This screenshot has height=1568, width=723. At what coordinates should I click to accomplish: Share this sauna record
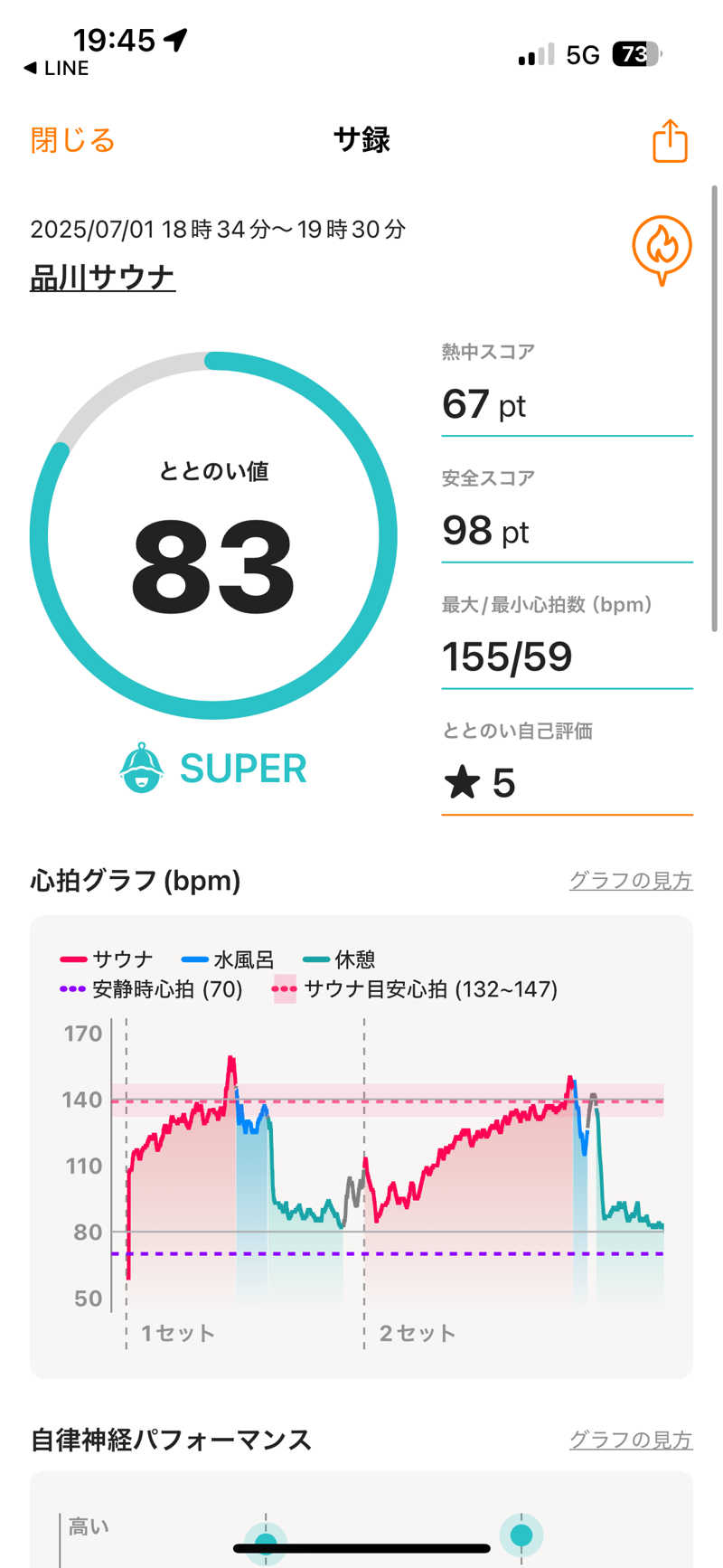(x=670, y=141)
